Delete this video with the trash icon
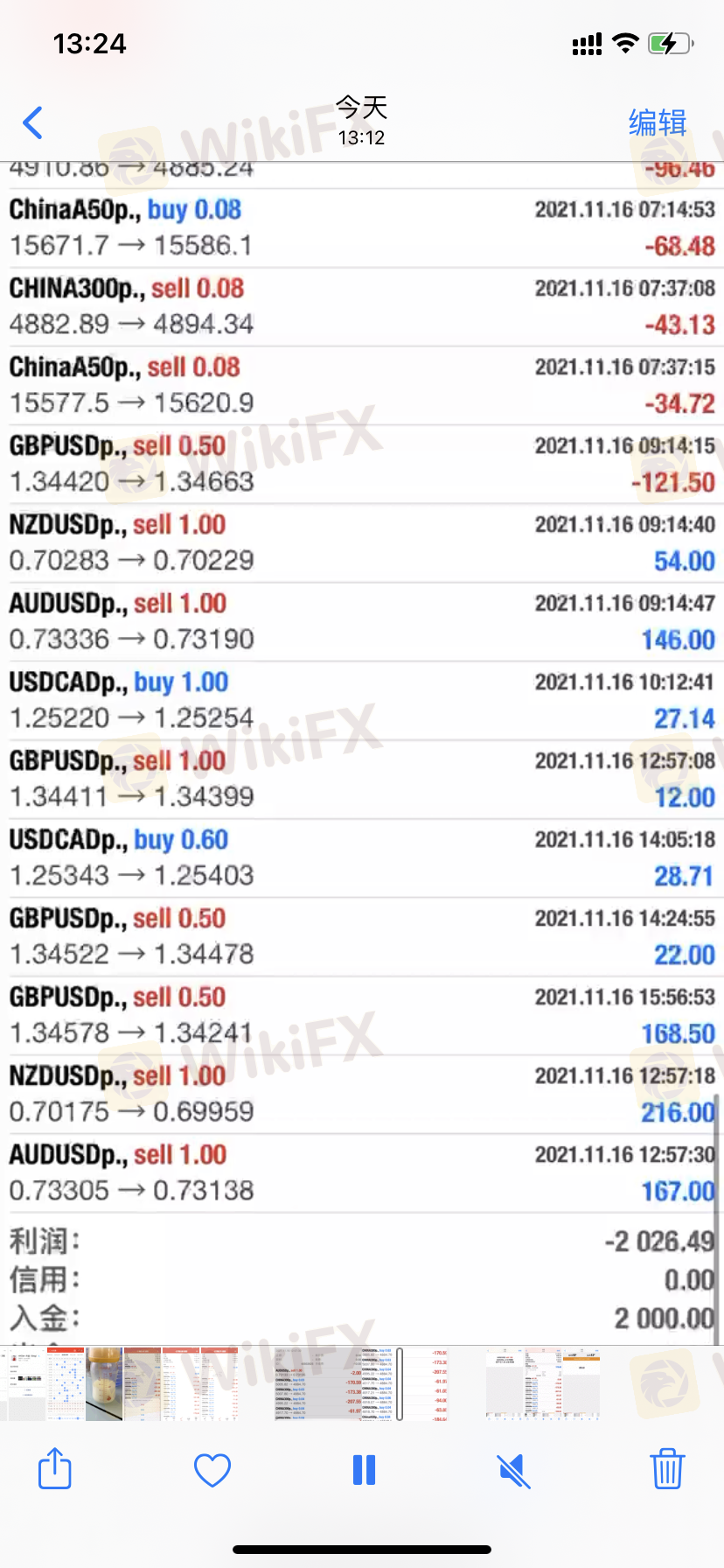The height and width of the screenshot is (1568, 724). (x=667, y=1469)
